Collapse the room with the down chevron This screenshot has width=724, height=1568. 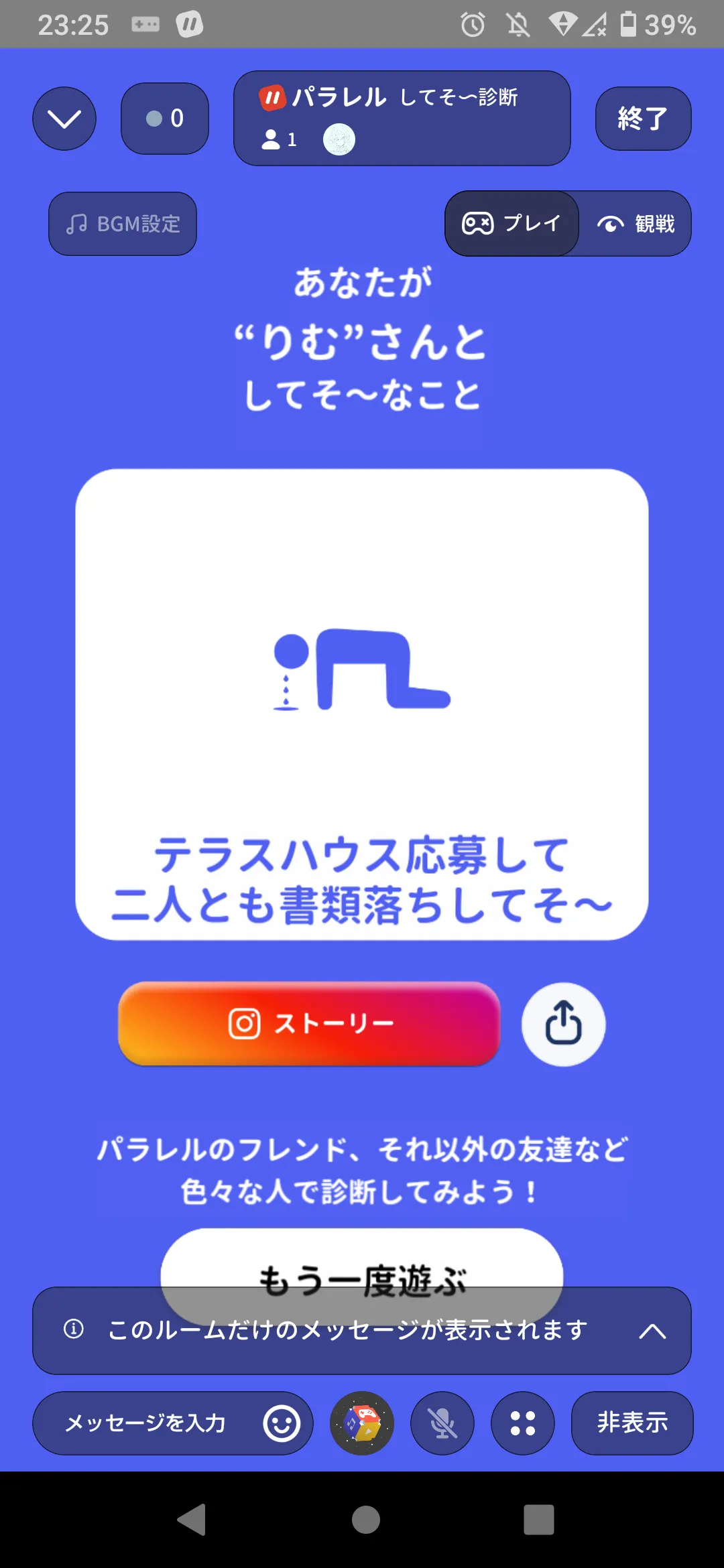pos(64,119)
